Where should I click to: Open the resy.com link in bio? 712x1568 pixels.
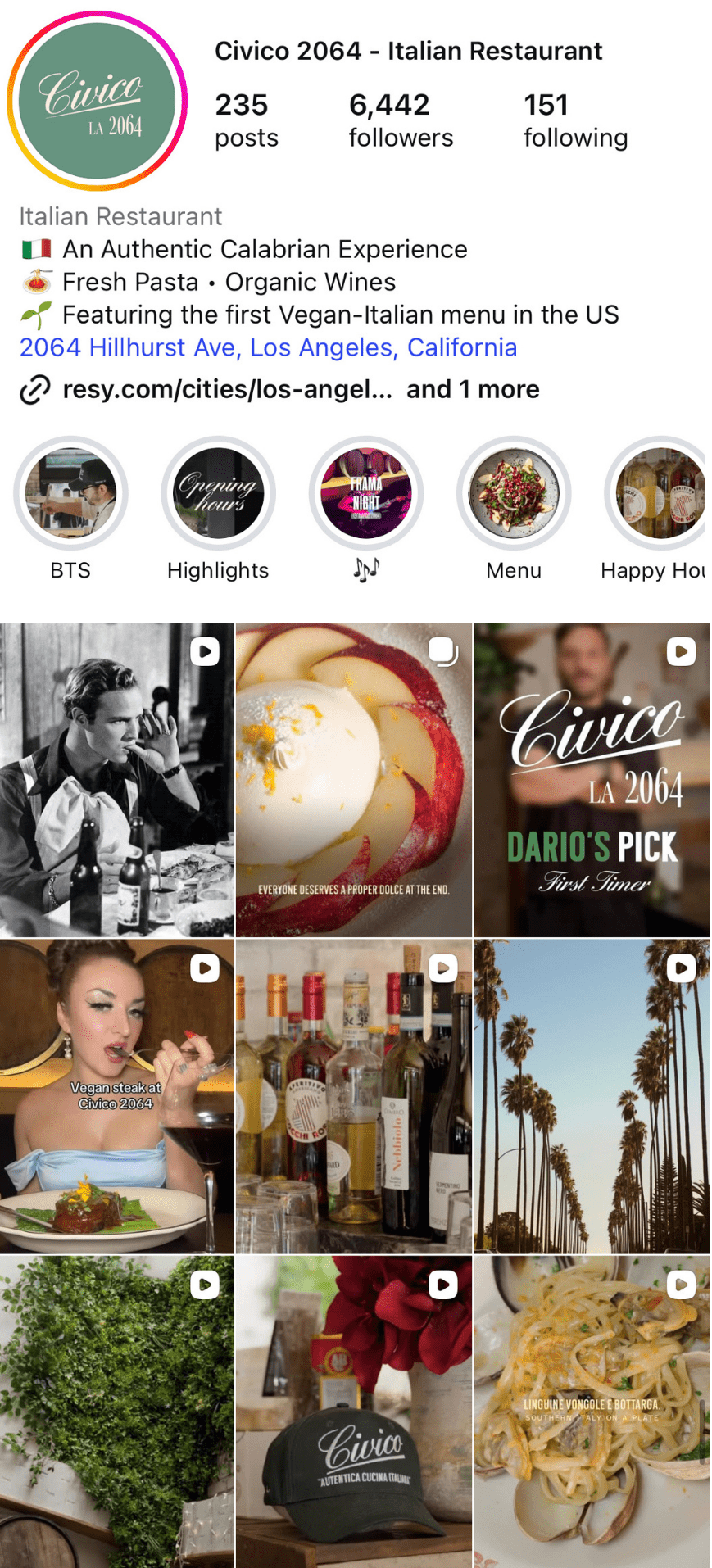227,389
